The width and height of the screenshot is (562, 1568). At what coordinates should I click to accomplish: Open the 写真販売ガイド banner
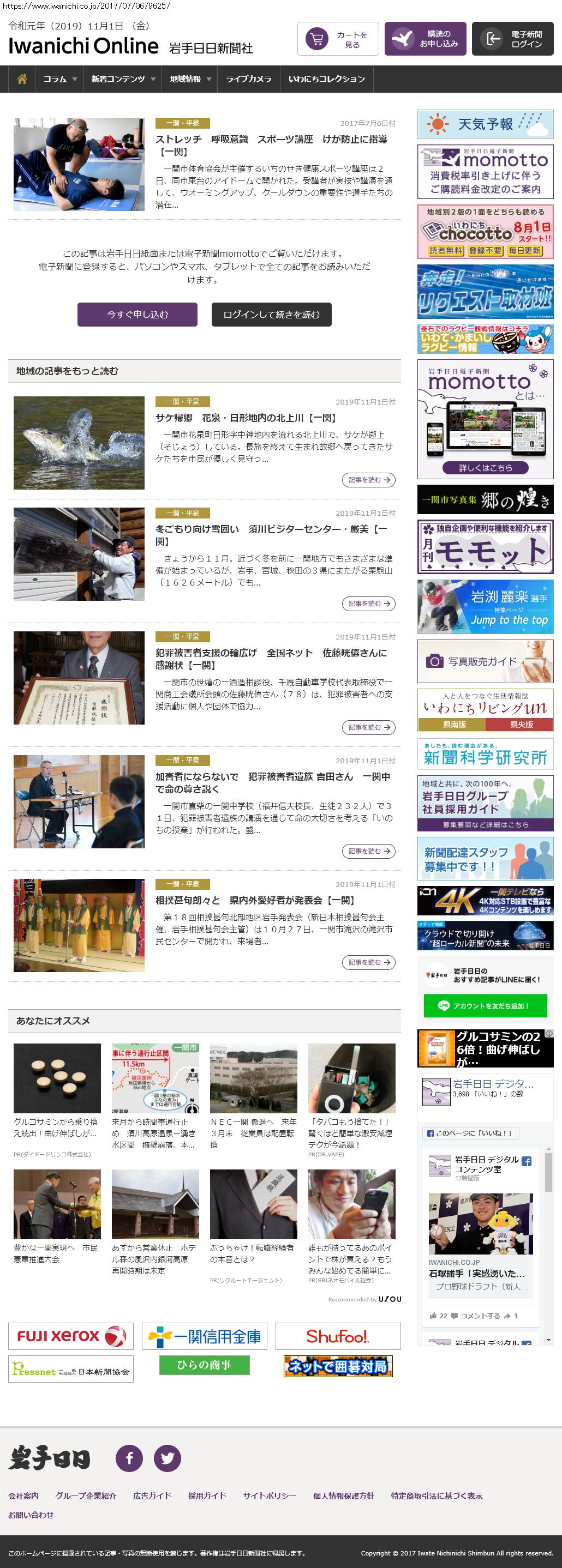[x=485, y=661]
